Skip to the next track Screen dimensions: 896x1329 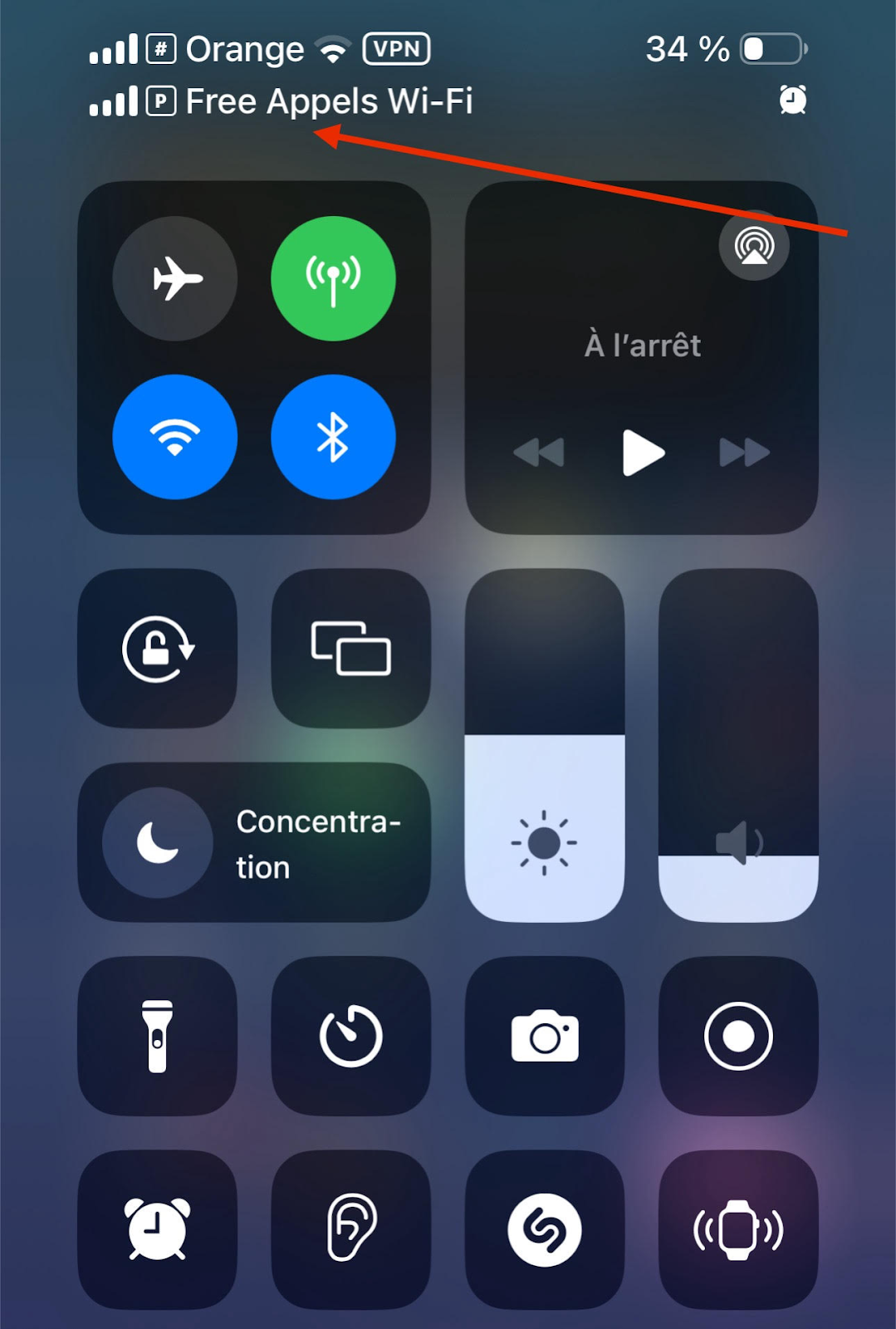(745, 453)
